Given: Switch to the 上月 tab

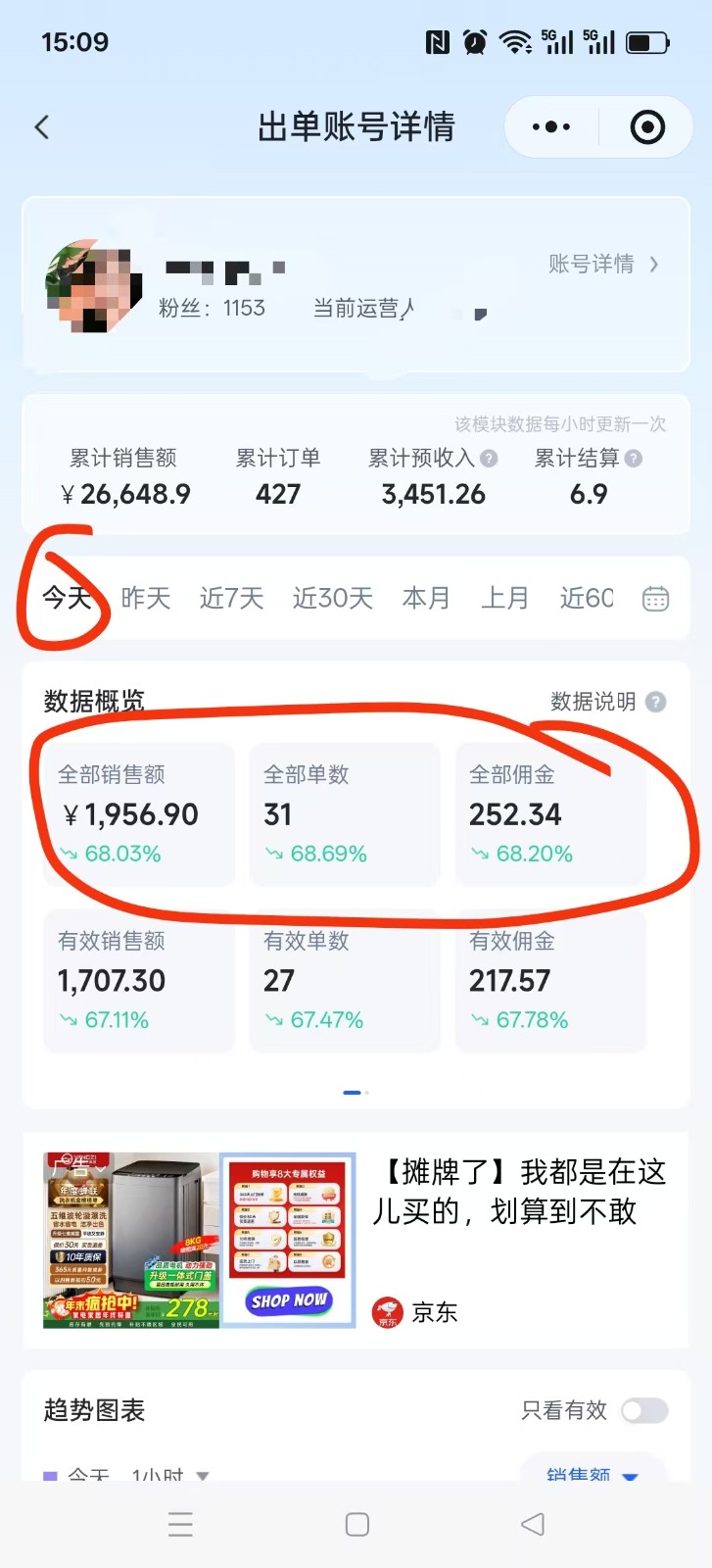Looking at the screenshot, I should [505, 598].
